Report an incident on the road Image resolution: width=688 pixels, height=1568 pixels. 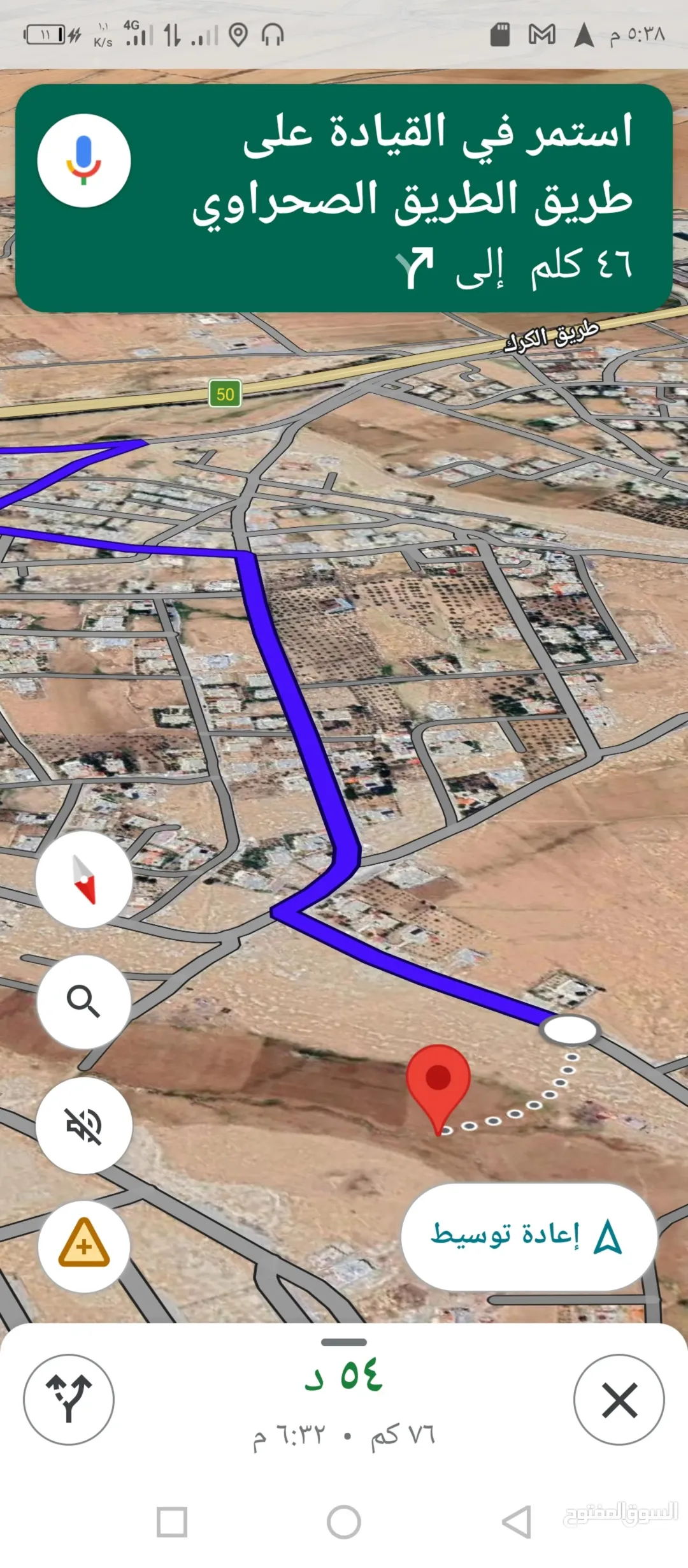pyautogui.click(x=84, y=1247)
